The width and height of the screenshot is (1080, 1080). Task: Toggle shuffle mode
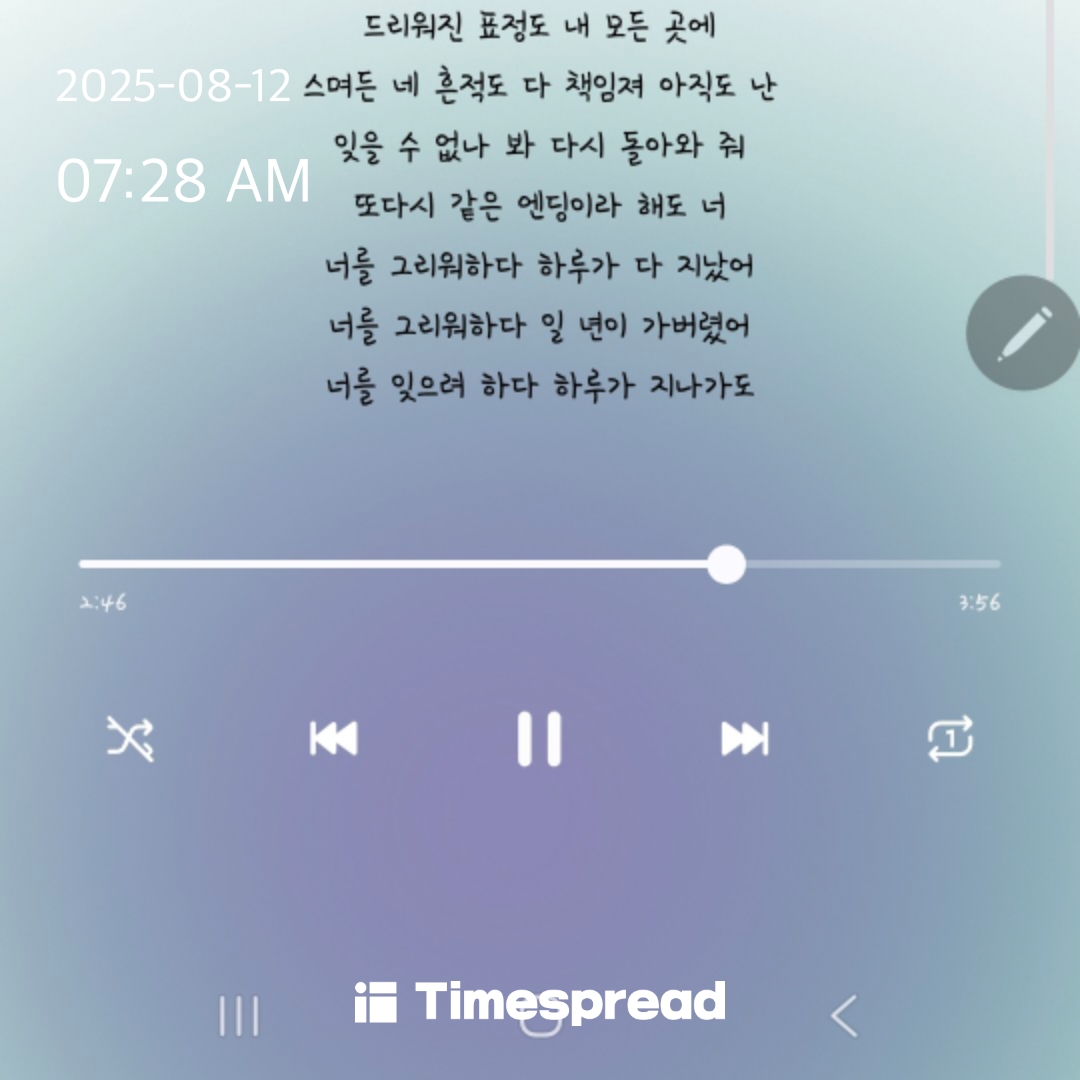pyautogui.click(x=131, y=739)
